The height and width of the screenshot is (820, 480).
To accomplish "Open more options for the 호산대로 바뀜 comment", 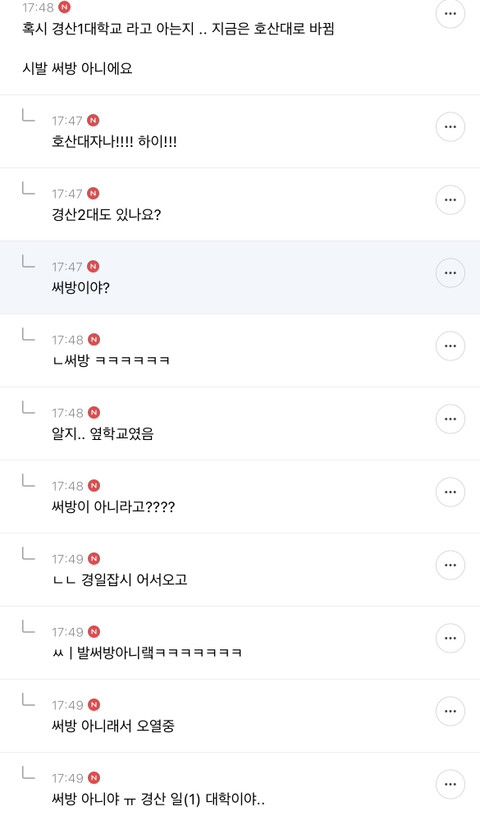I will pos(450,14).
